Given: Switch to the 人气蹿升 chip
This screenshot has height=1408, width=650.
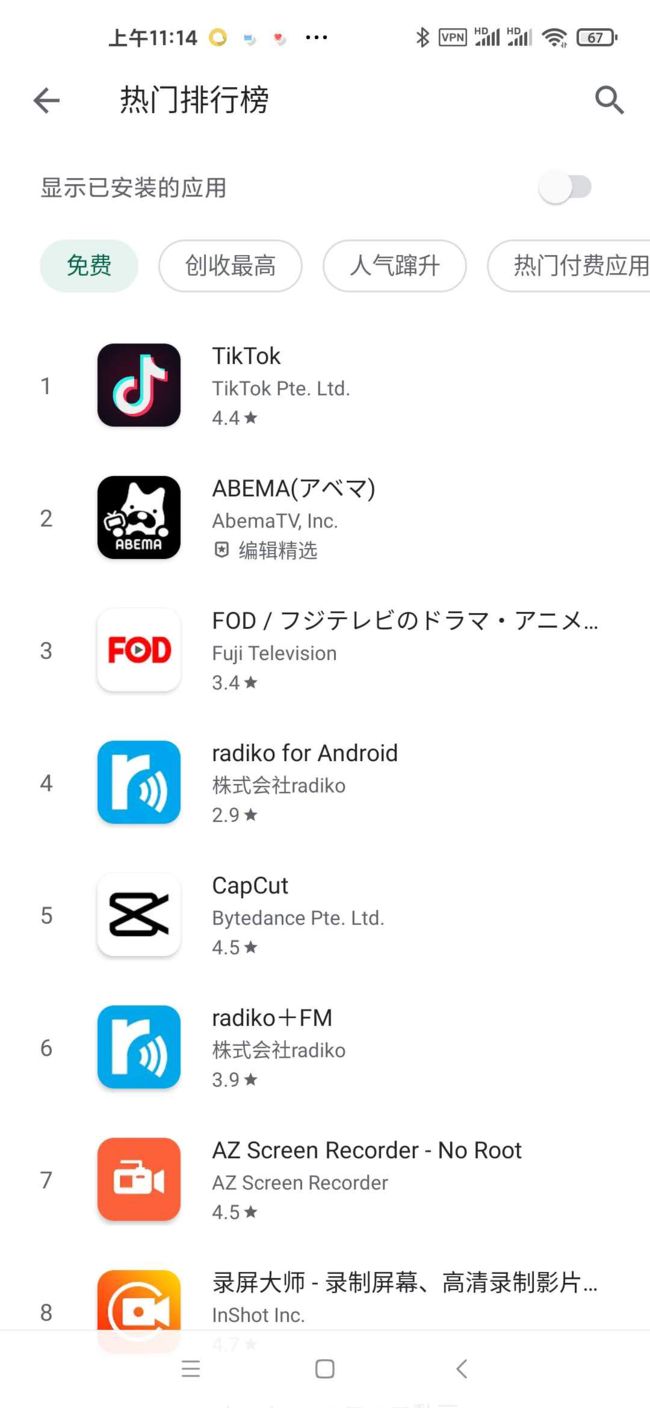Looking at the screenshot, I should pos(394,266).
